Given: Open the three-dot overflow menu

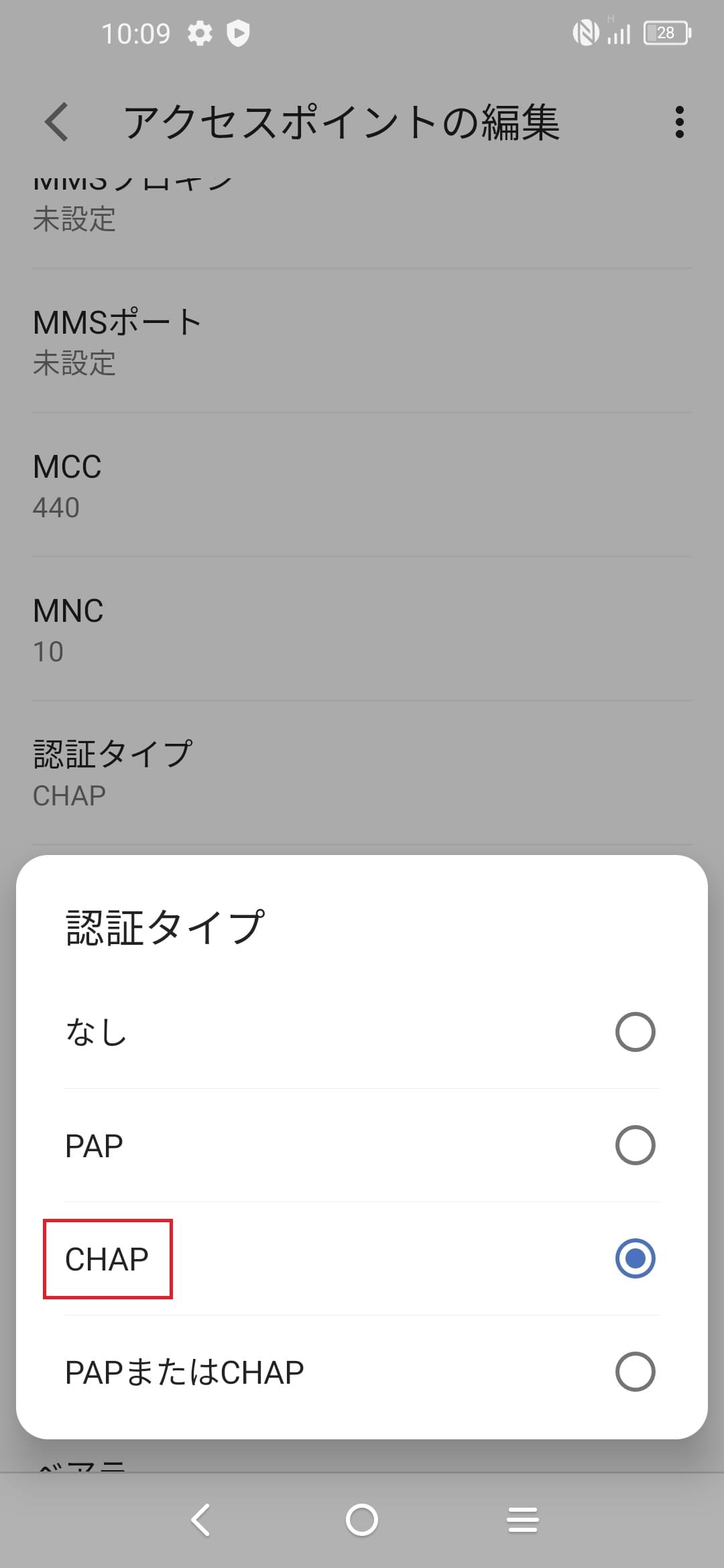Looking at the screenshot, I should click(x=679, y=122).
